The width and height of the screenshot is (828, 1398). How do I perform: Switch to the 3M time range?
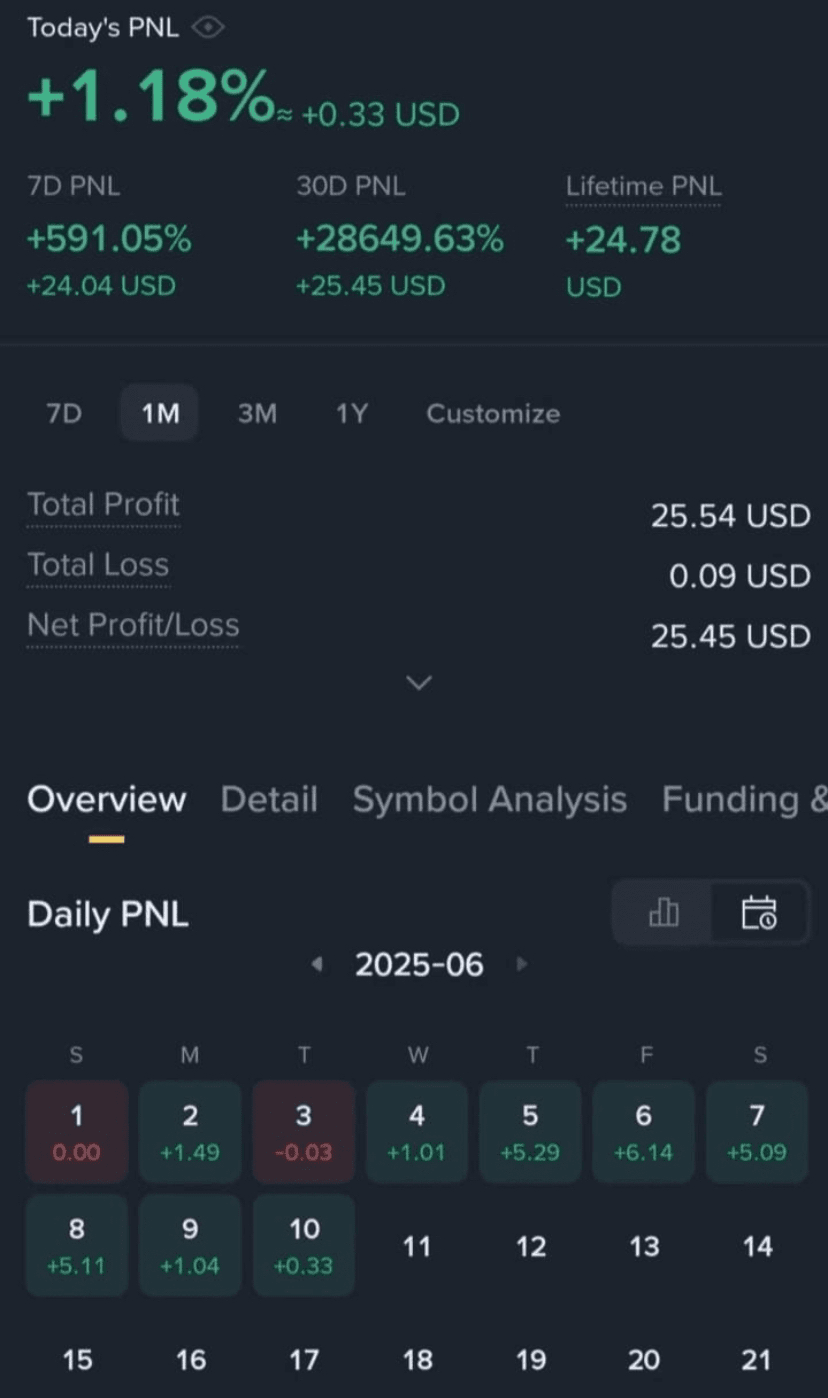(x=257, y=413)
